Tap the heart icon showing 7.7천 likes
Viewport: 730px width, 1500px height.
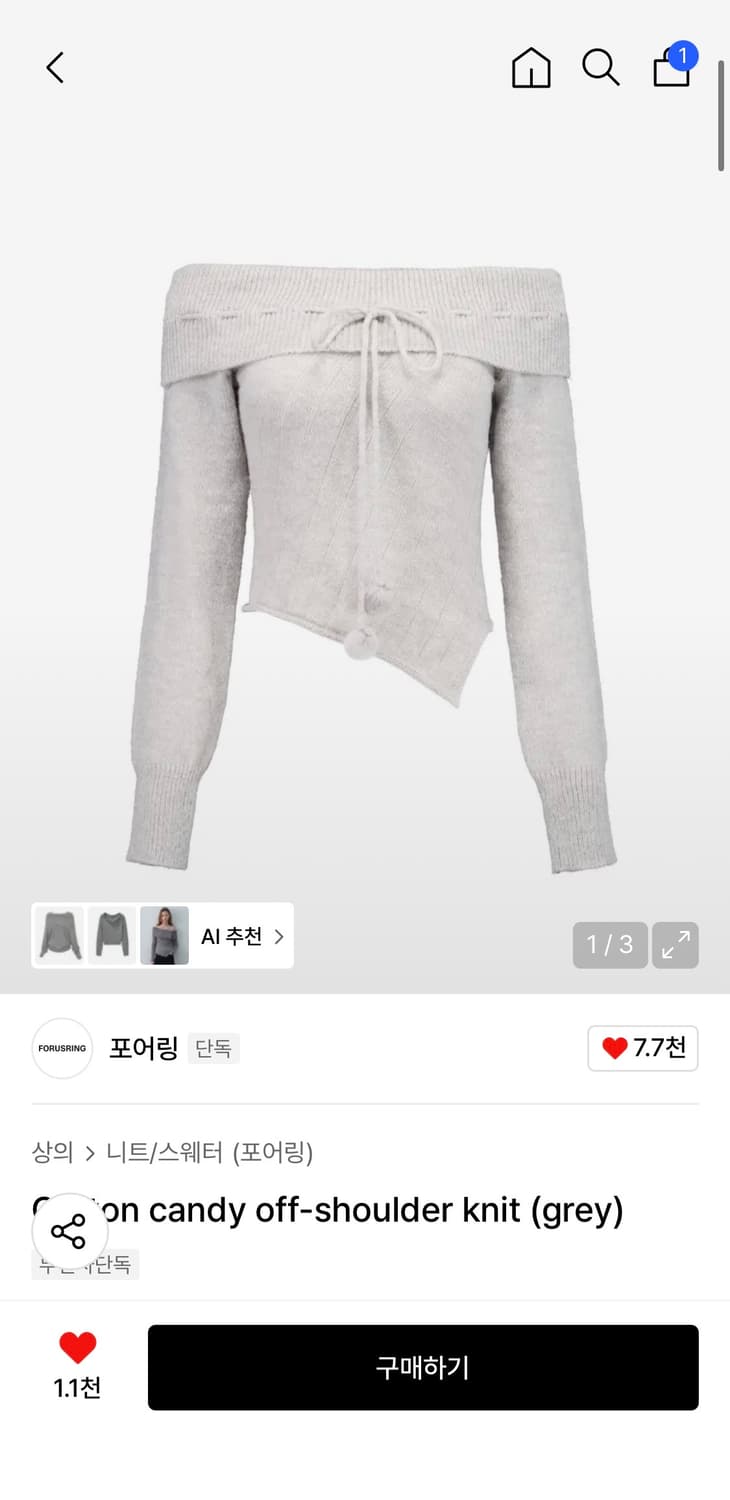click(642, 1048)
